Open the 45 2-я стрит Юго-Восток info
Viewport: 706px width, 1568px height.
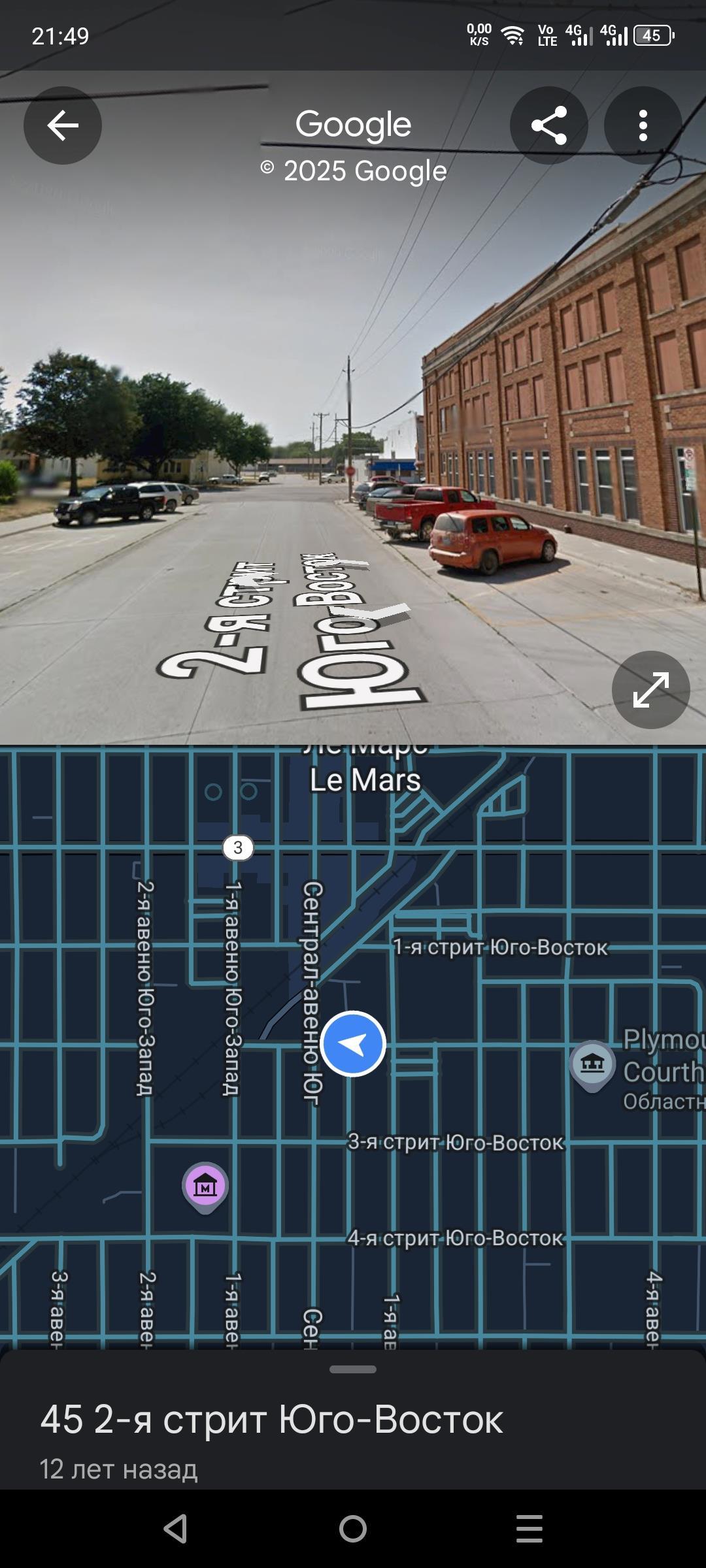click(271, 1420)
